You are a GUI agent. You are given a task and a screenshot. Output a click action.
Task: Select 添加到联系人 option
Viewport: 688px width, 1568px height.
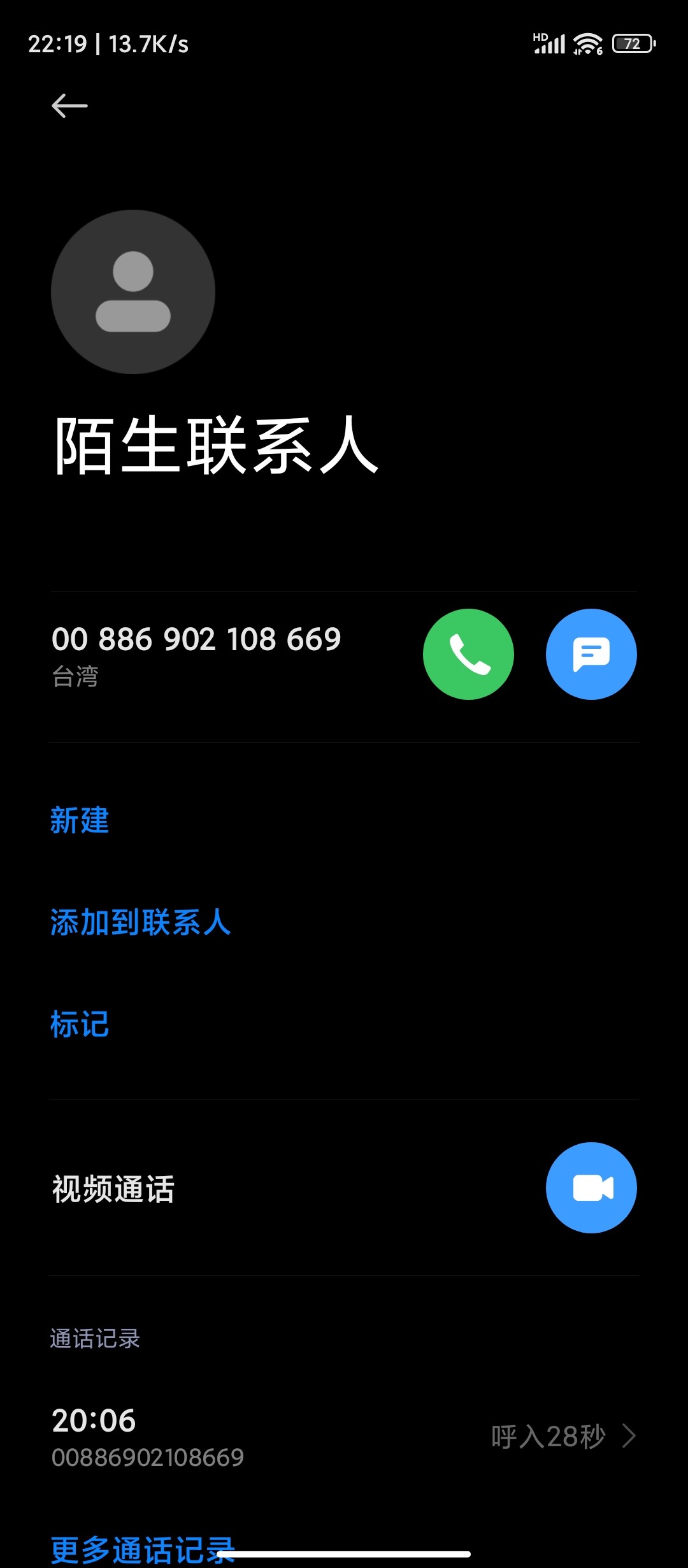pos(140,922)
